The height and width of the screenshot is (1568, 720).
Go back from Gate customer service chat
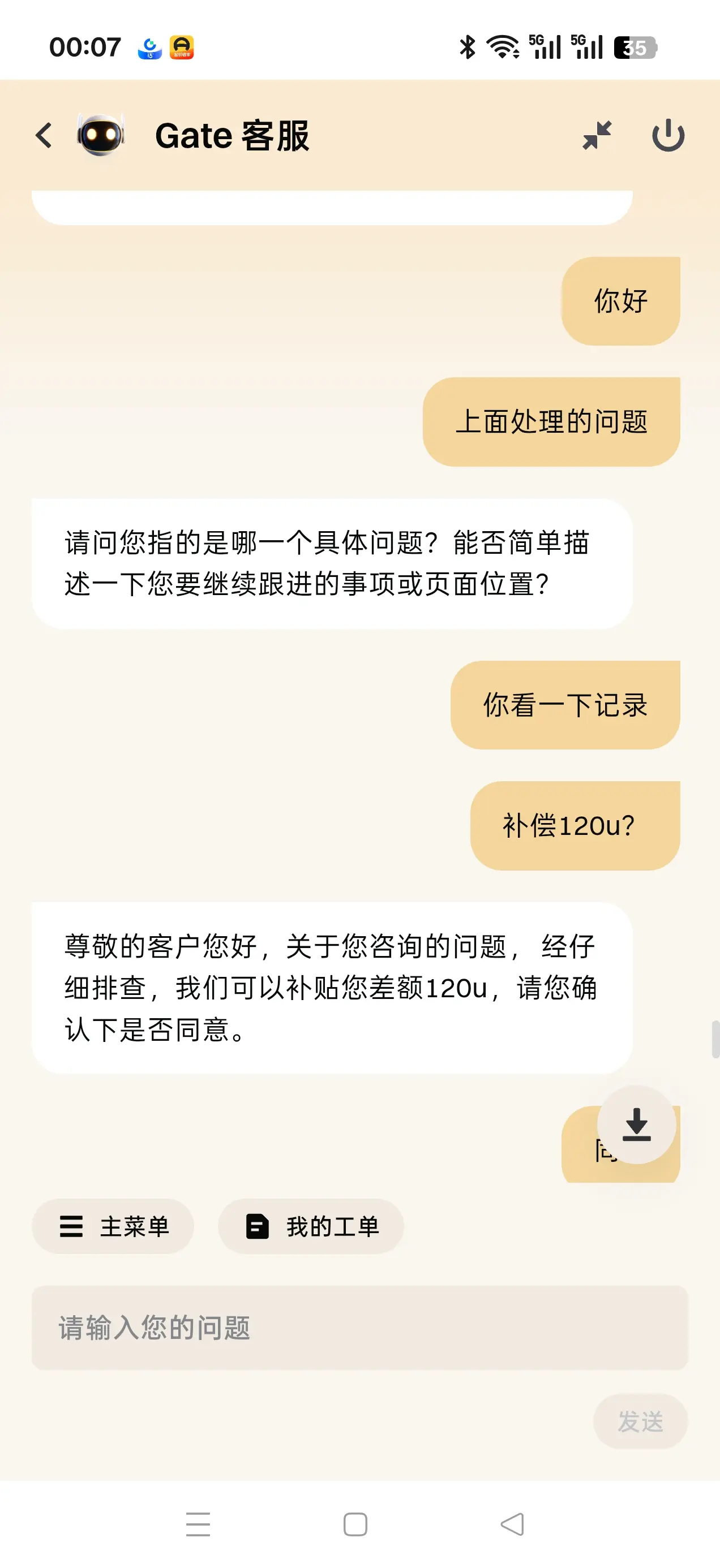(x=44, y=135)
